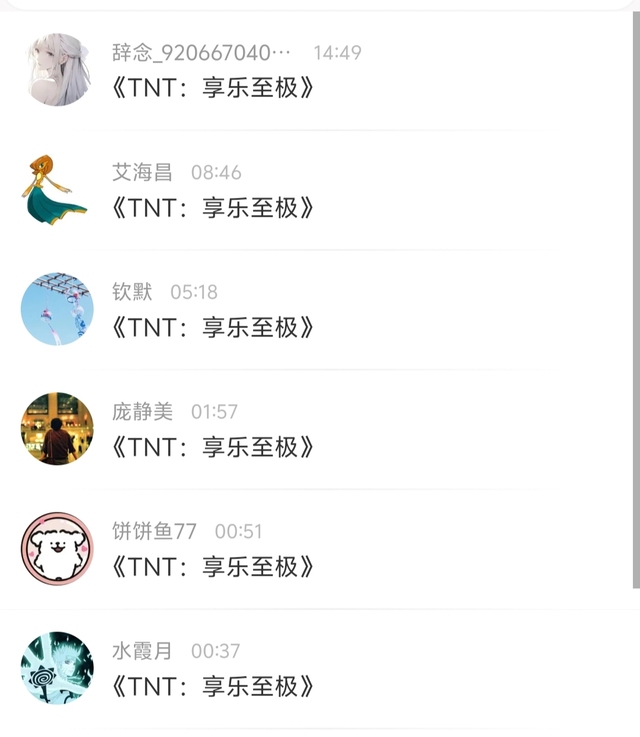Tap 饼饼鱼77's comment from 00:51

click(x=213, y=567)
